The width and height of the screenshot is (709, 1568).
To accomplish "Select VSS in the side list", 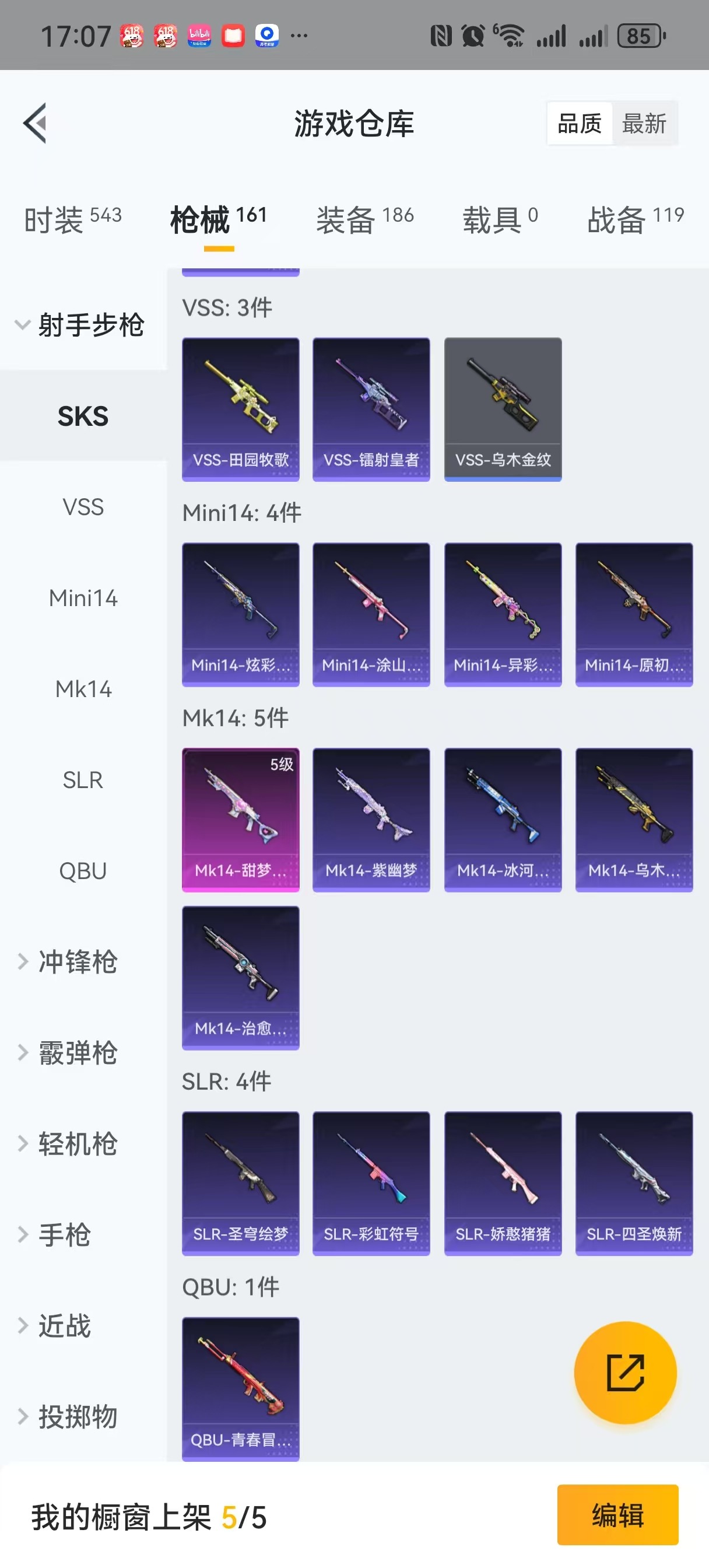I will [83, 507].
